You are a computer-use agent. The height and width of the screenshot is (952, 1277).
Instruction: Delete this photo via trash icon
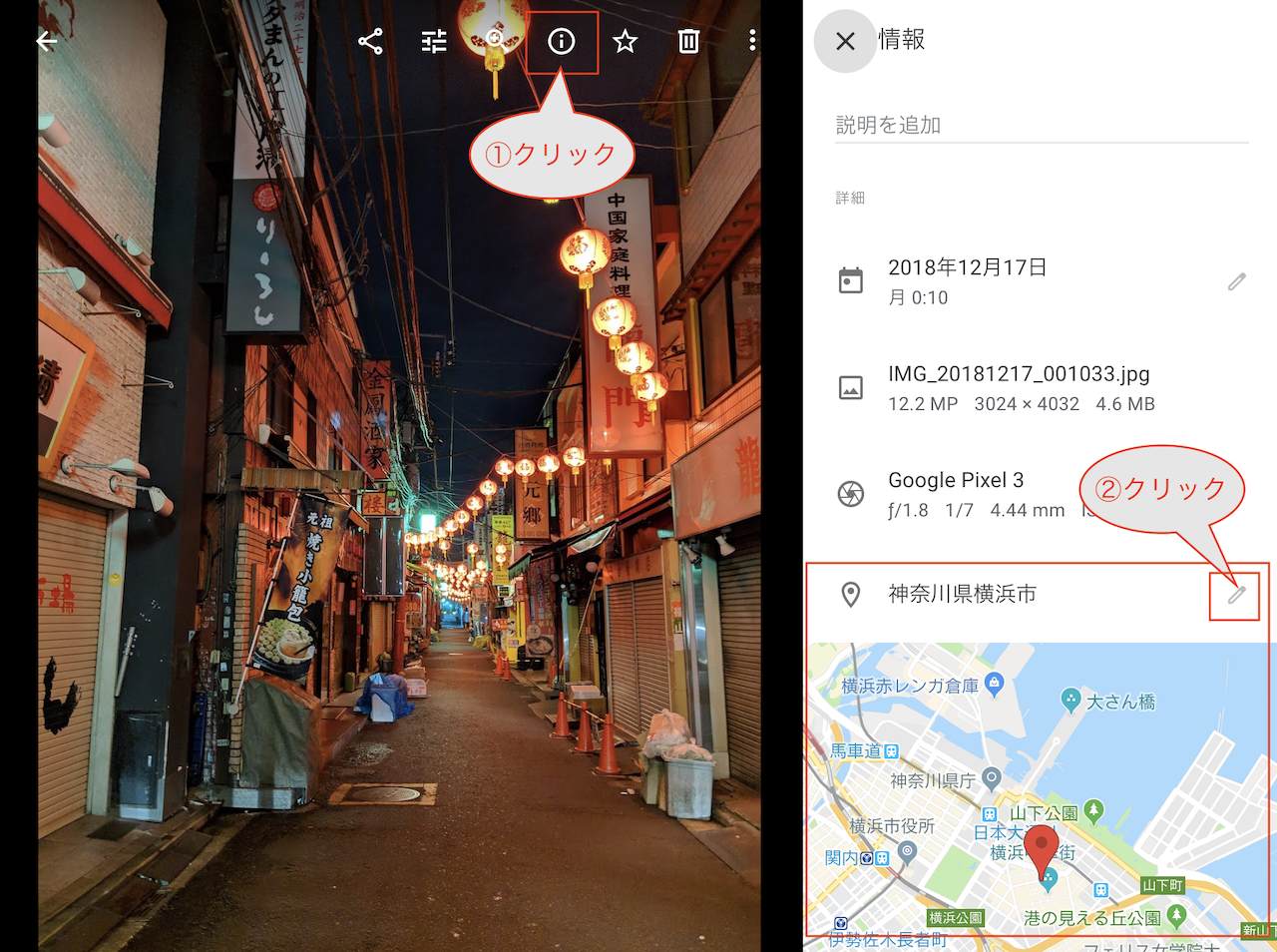pyautogui.click(x=688, y=41)
